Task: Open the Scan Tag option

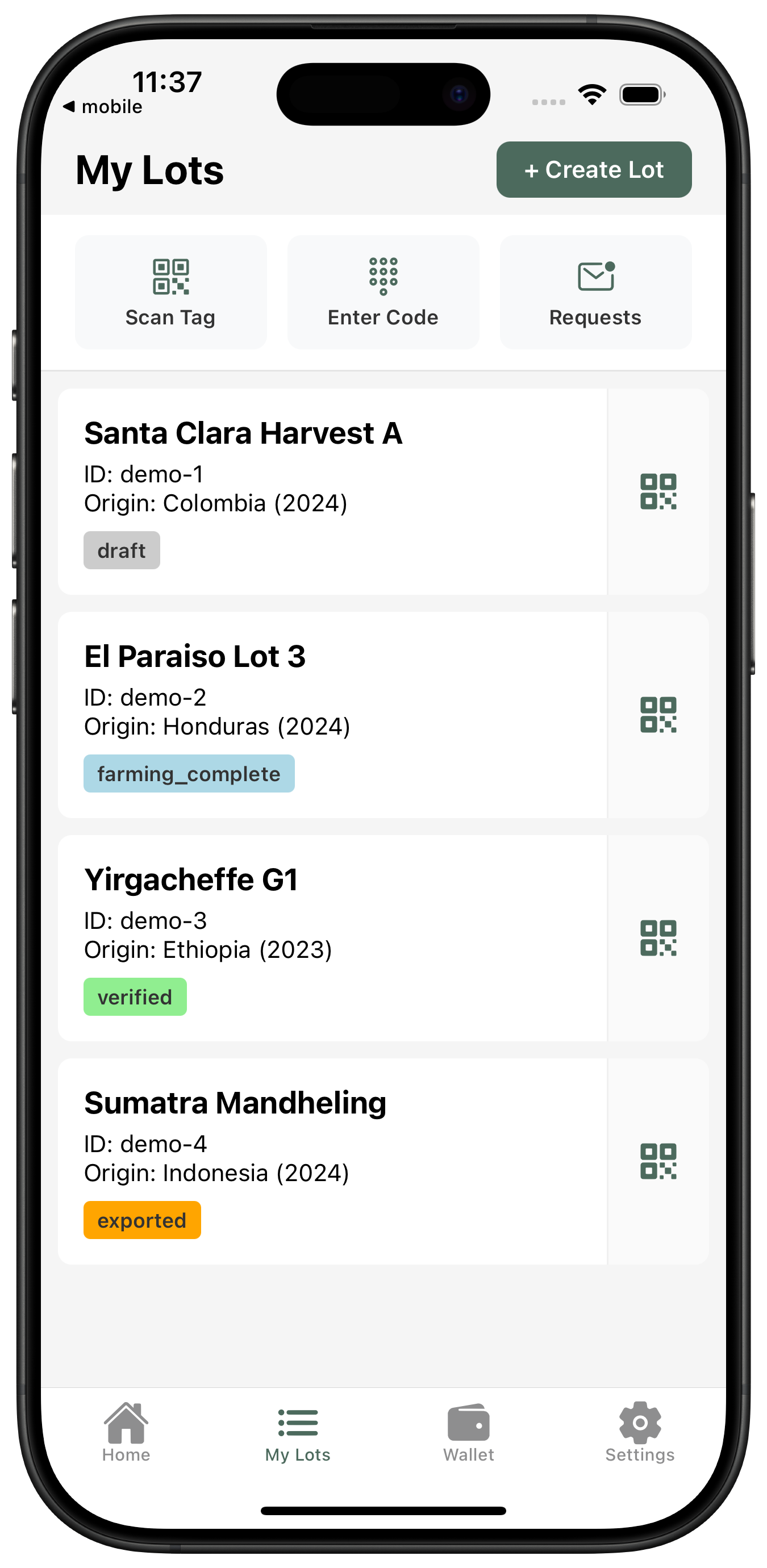Action: 170,292
